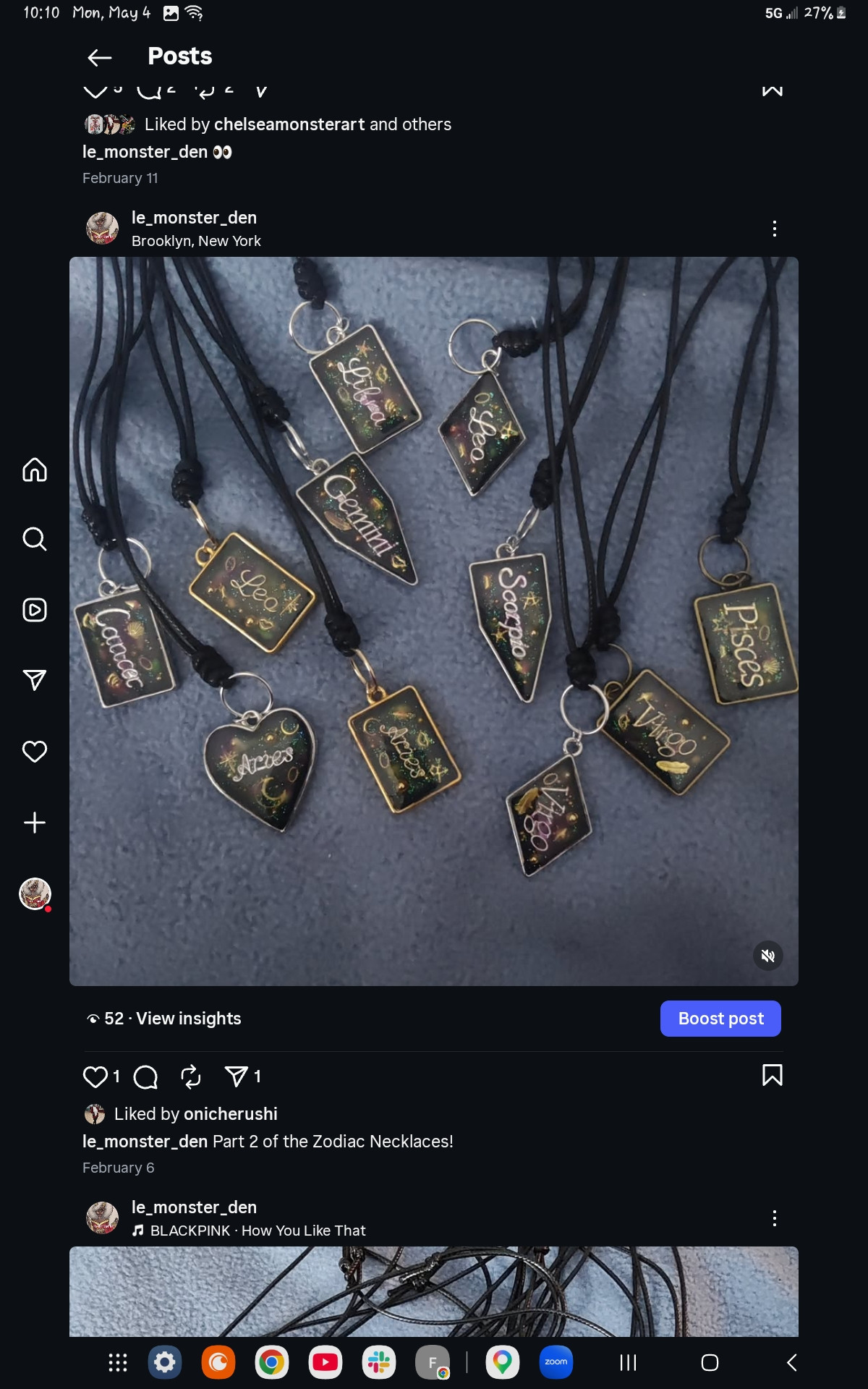Open recent apps from the system navigation bar
The image size is (868, 1389).
coord(629,1363)
